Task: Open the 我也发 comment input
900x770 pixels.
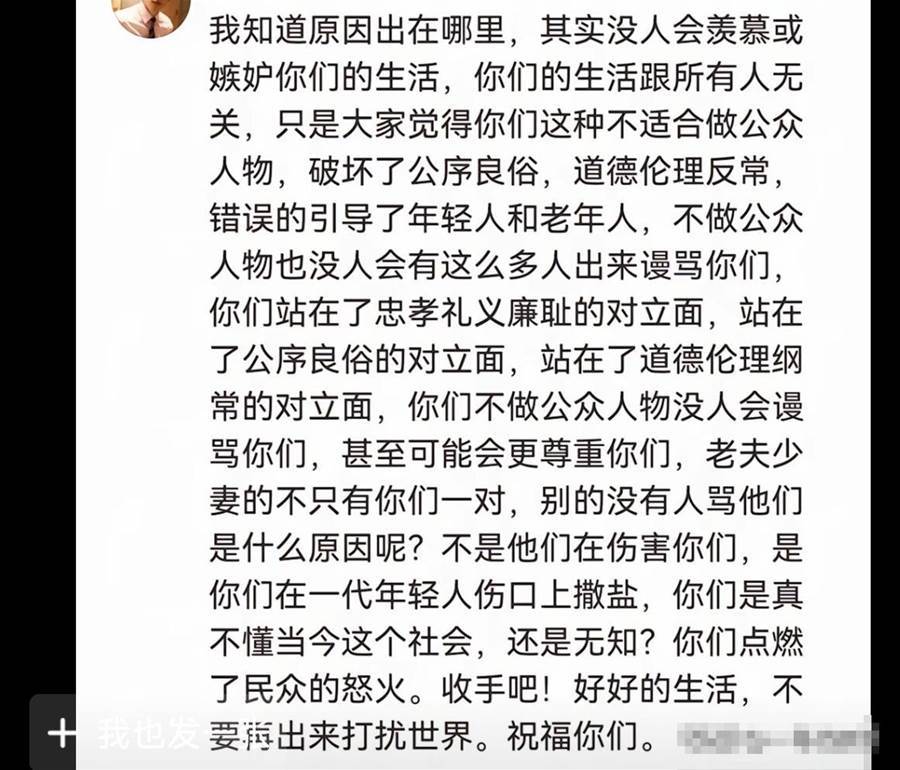Action: point(135,735)
